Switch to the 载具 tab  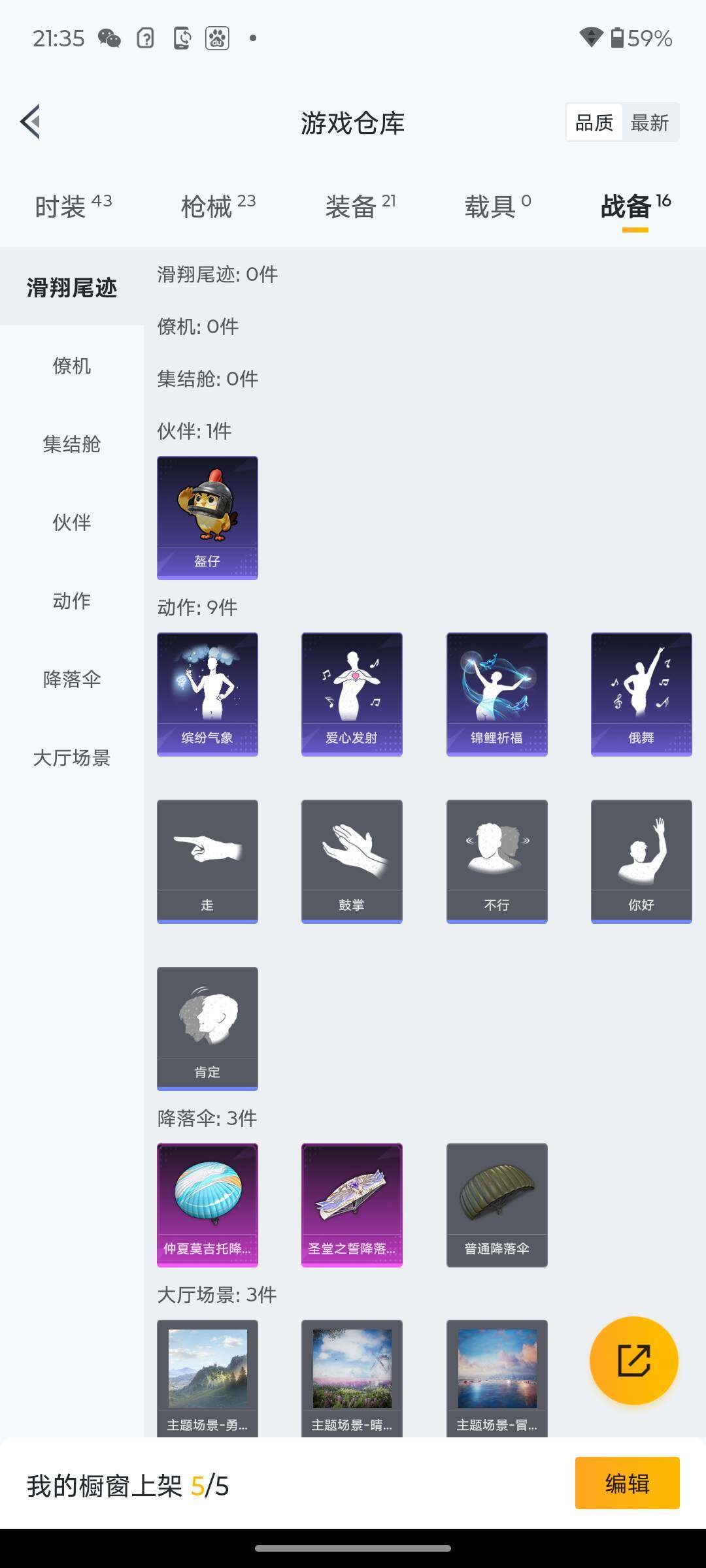tap(497, 206)
